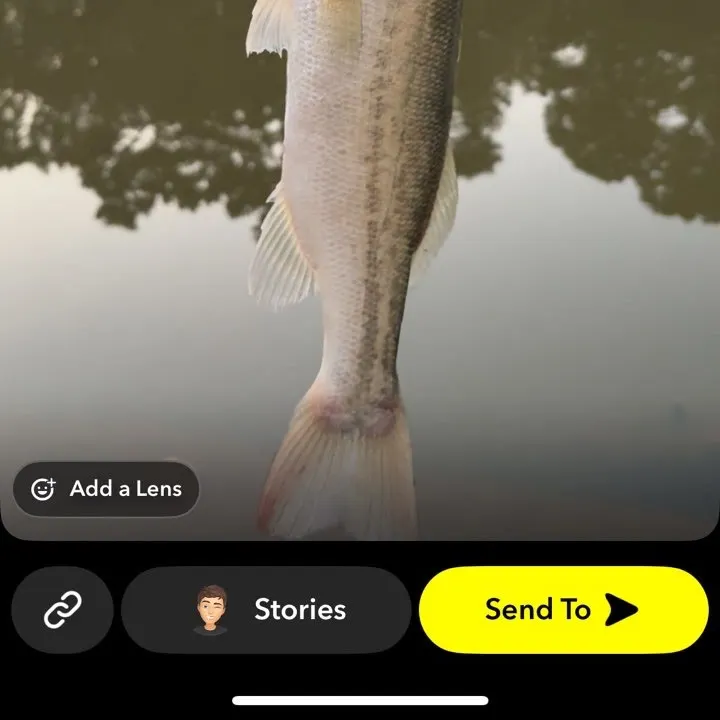The height and width of the screenshot is (720, 720).
Task: Tap the yellow Send To button
Action: [563, 609]
